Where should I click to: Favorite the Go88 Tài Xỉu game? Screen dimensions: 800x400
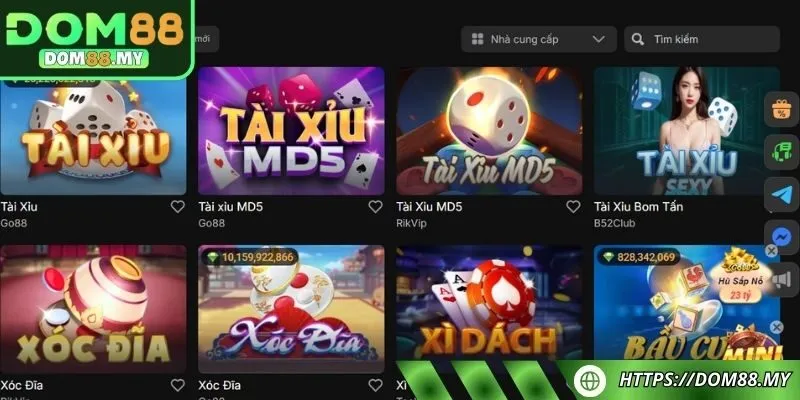pyautogui.click(x=178, y=207)
